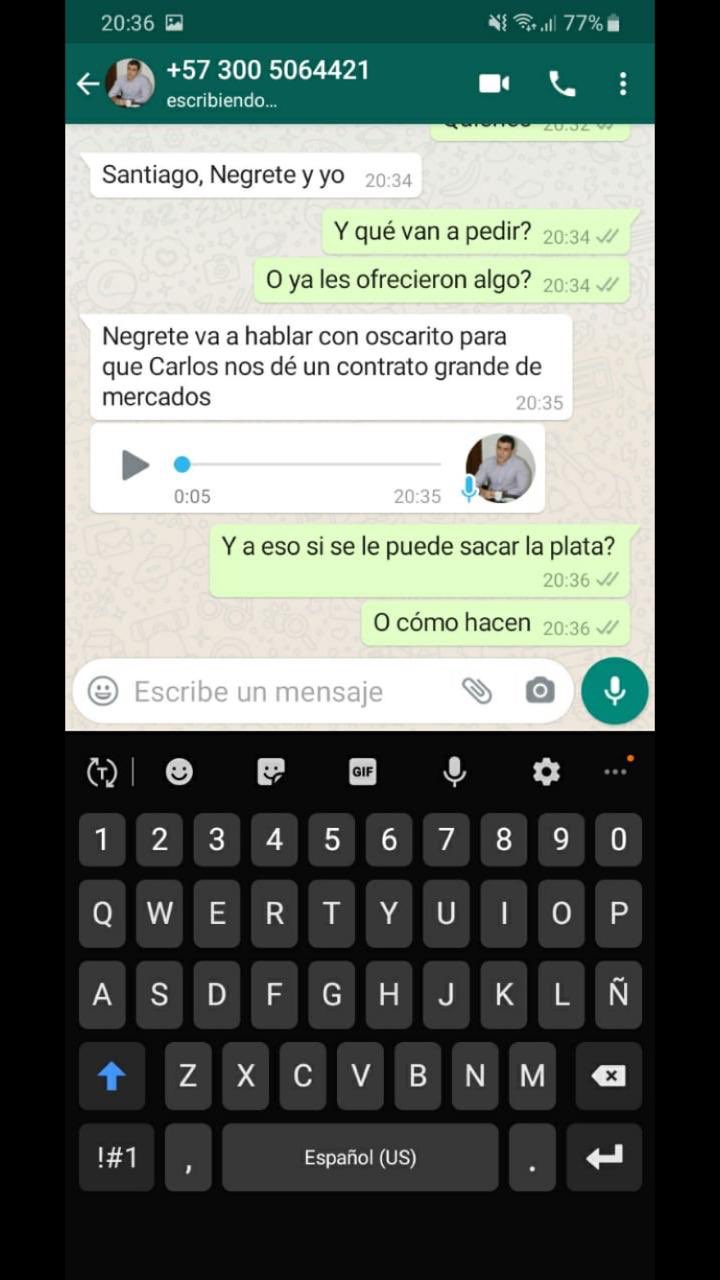
Task: Play the 0:05 voice message
Action: pyautogui.click(x=135, y=465)
